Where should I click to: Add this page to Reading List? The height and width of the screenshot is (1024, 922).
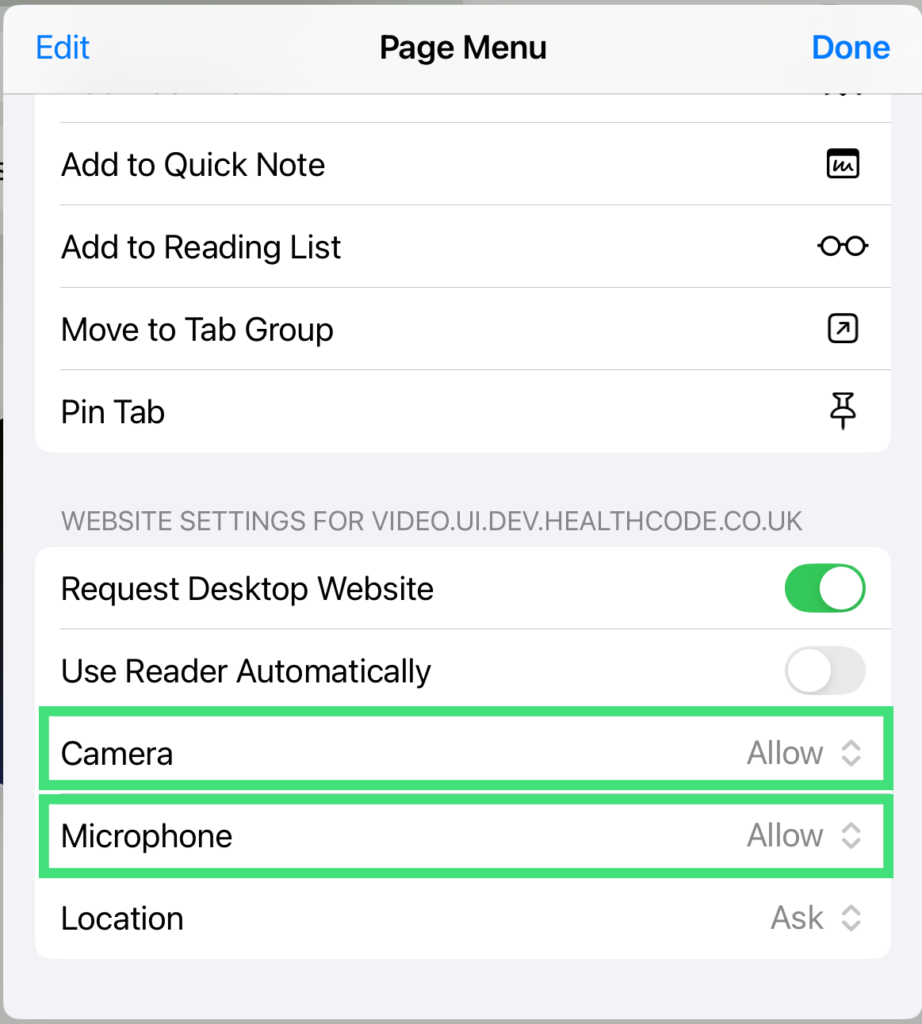(x=460, y=247)
